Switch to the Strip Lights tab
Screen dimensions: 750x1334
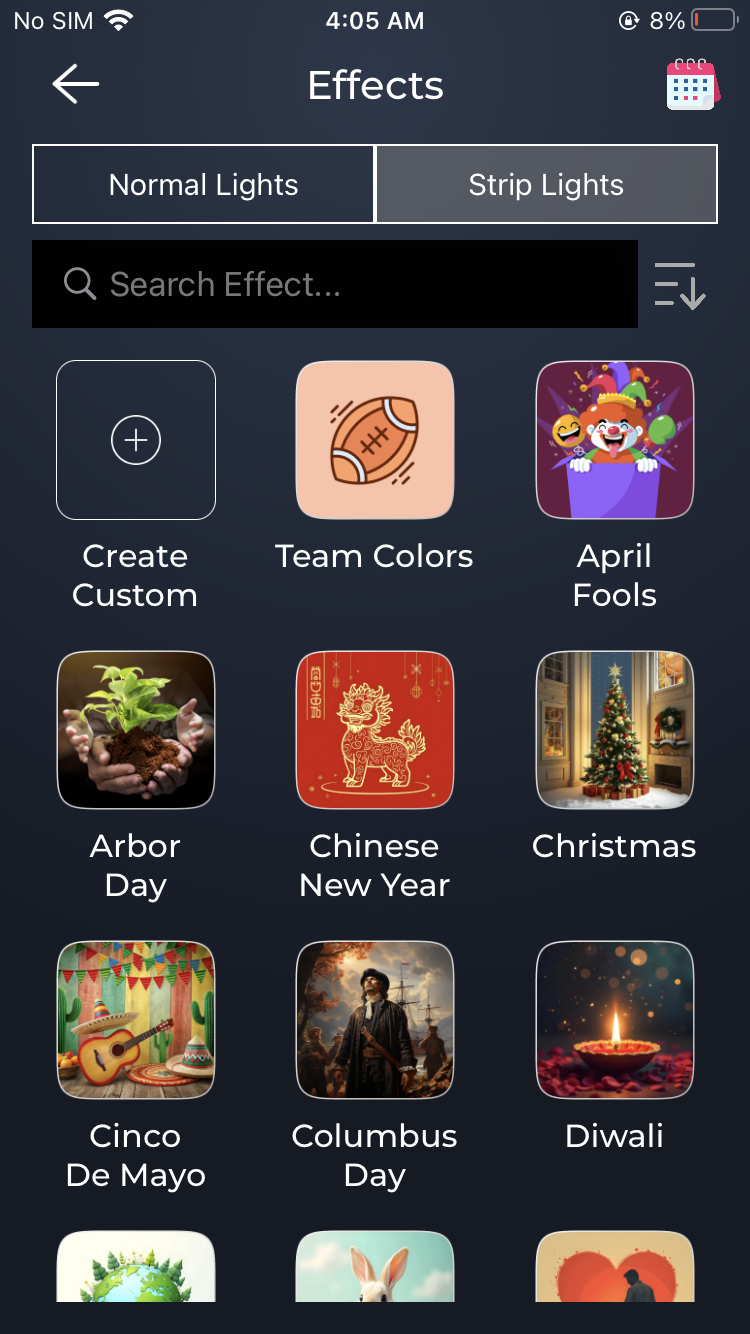(x=546, y=184)
